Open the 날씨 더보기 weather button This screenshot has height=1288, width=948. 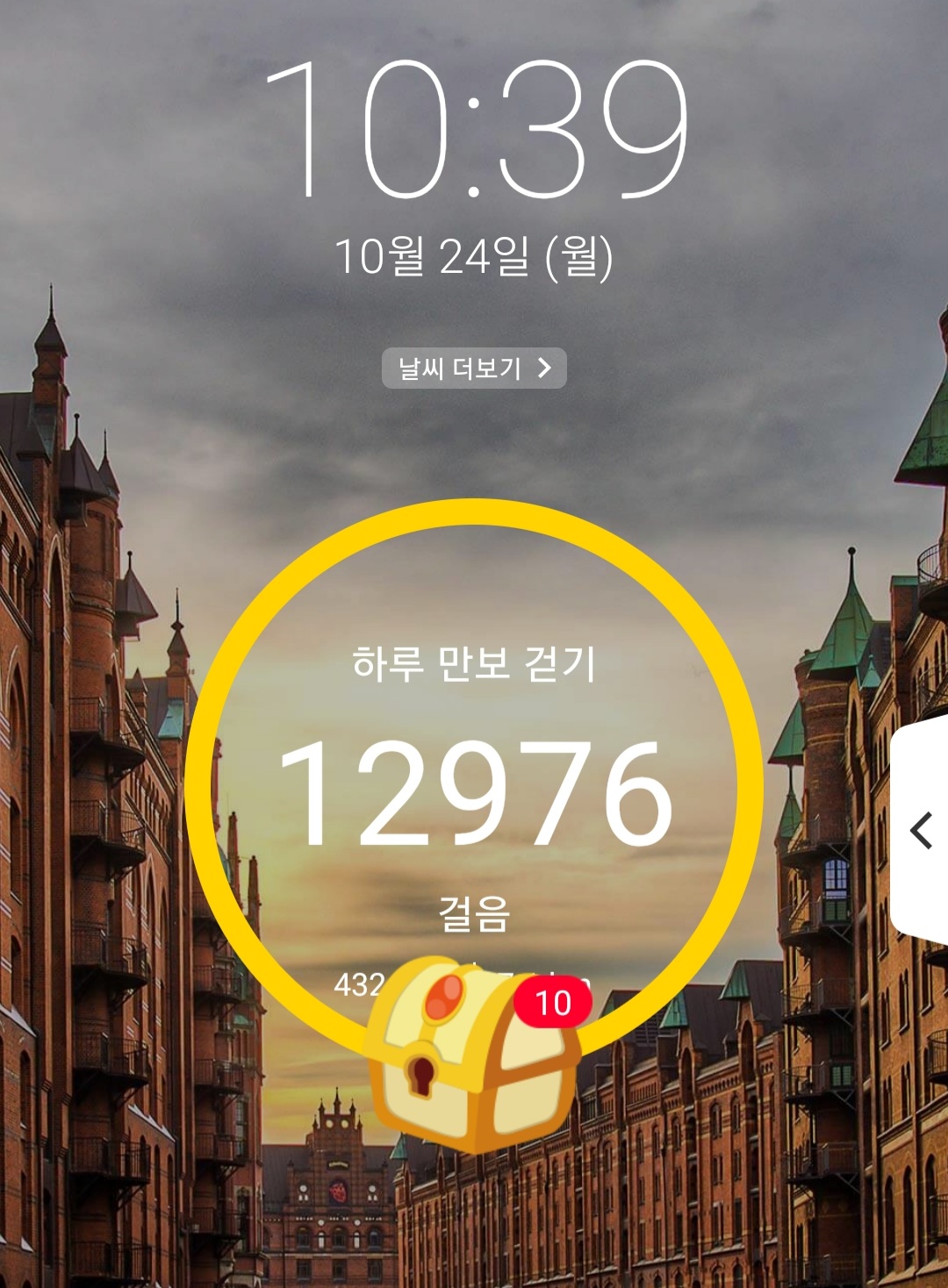click(x=474, y=369)
